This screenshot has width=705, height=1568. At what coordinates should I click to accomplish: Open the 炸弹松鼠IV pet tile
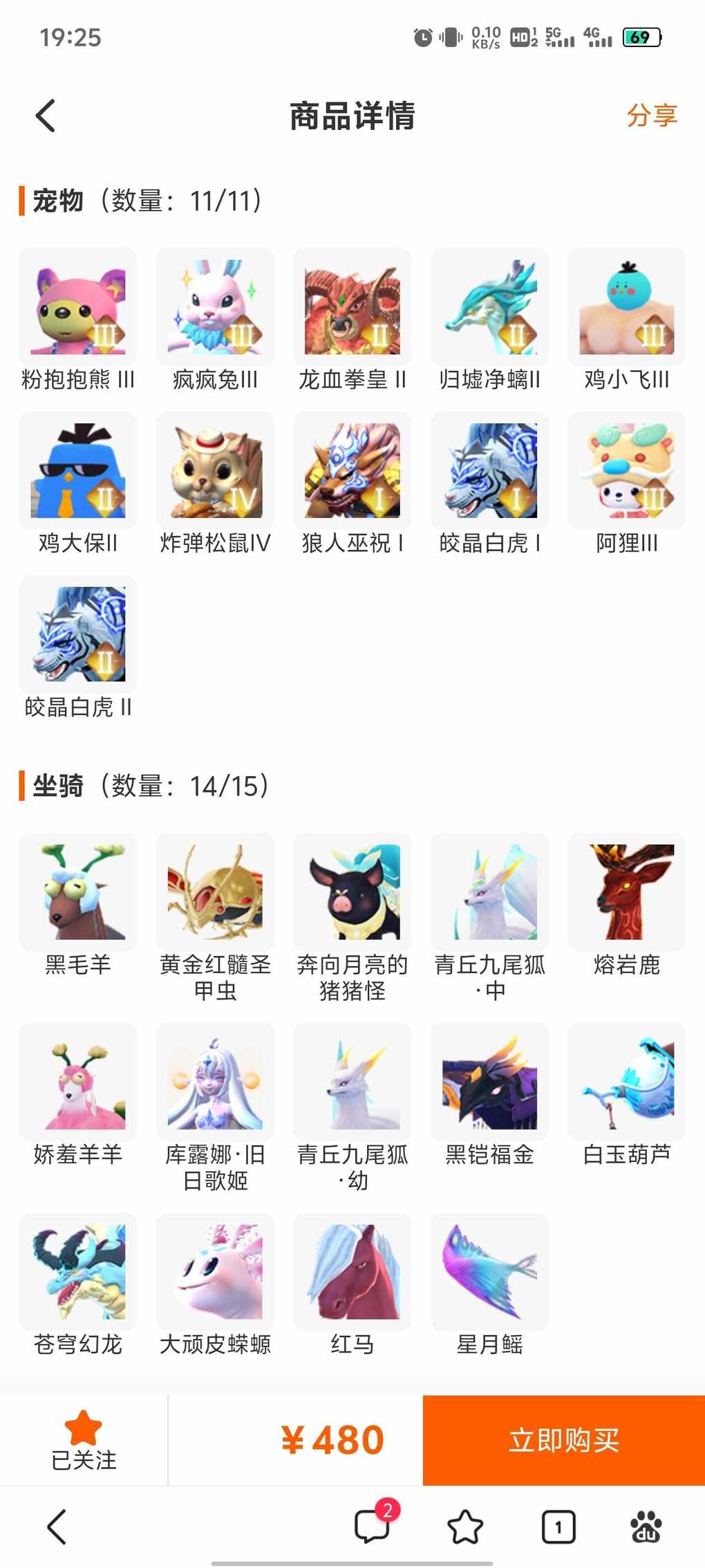[x=215, y=472]
